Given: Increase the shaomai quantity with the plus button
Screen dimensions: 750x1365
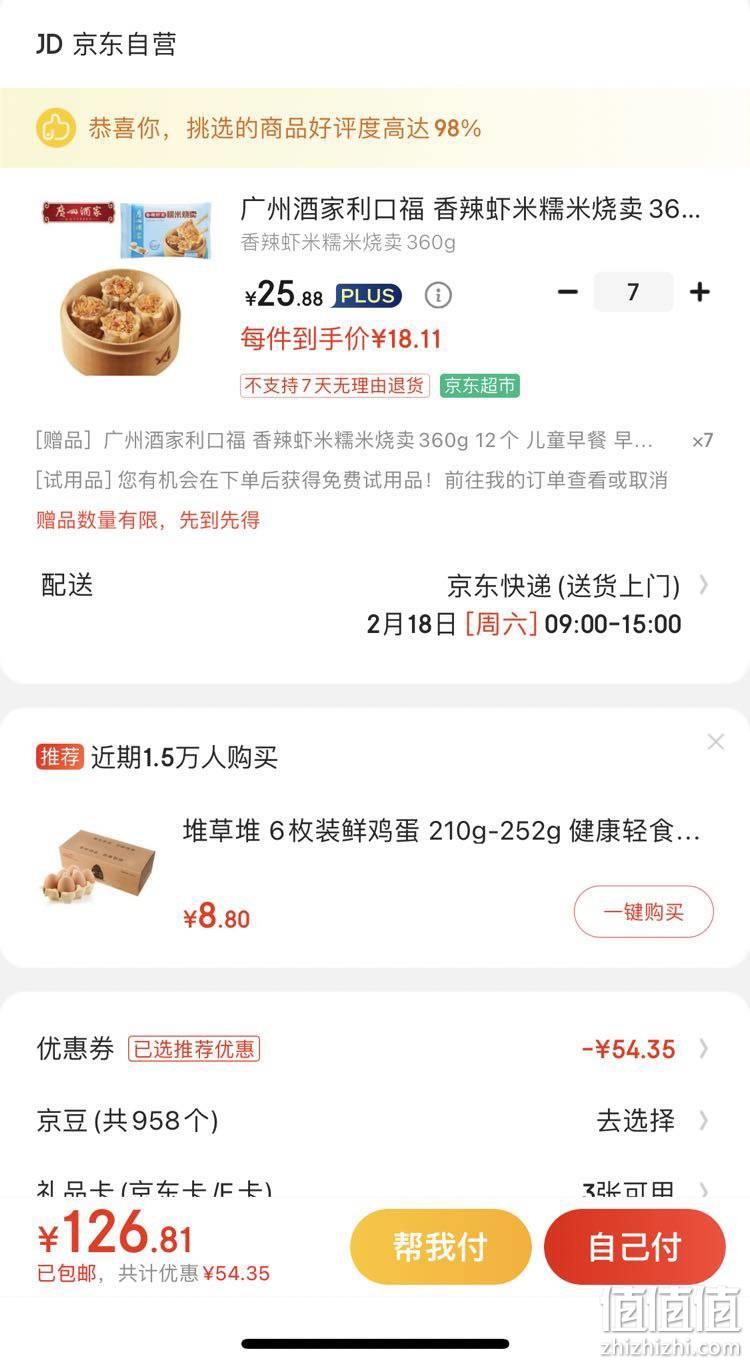Looking at the screenshot, I should [700, 292].
